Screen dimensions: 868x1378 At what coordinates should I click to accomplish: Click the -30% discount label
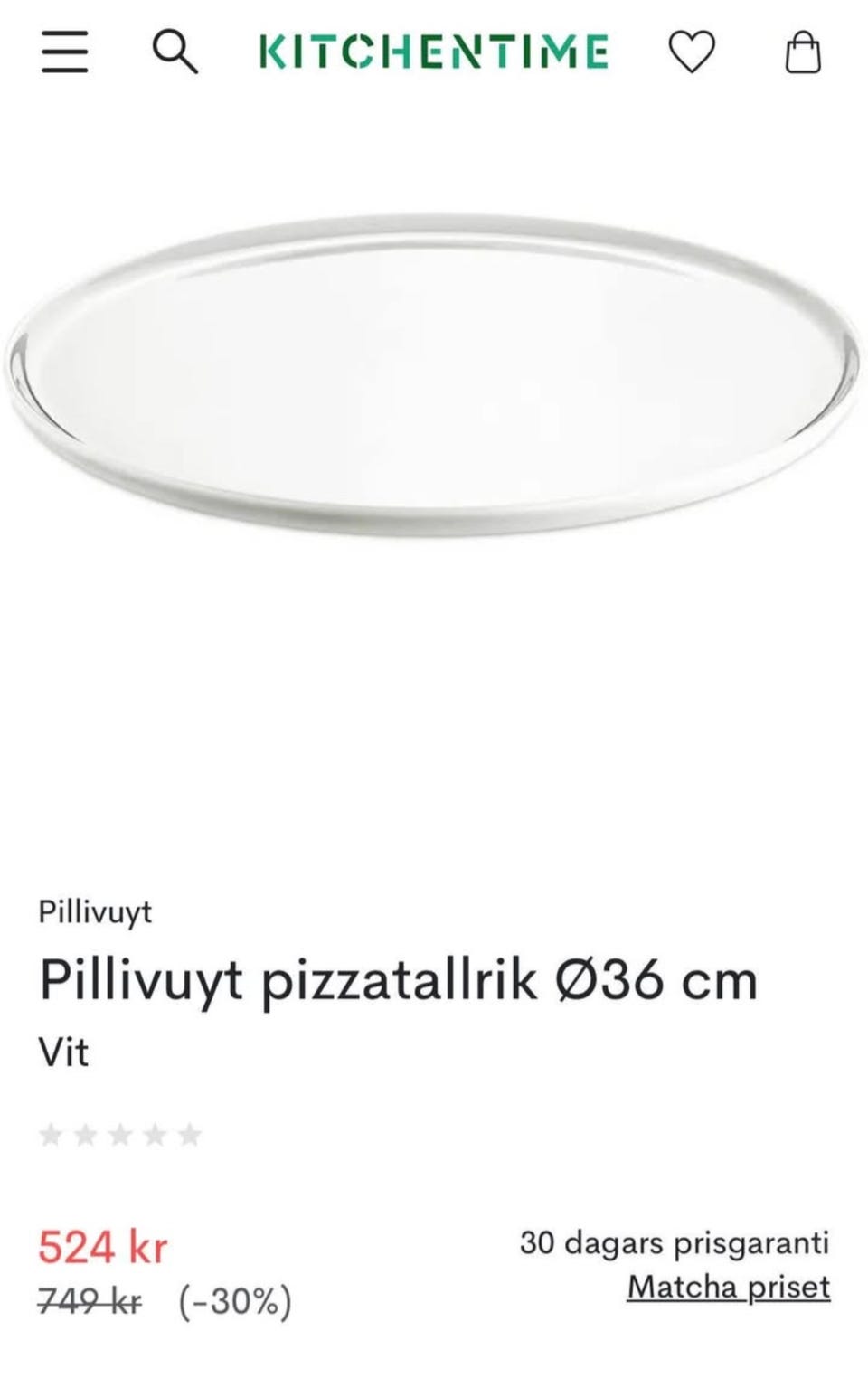[233, 1302]
